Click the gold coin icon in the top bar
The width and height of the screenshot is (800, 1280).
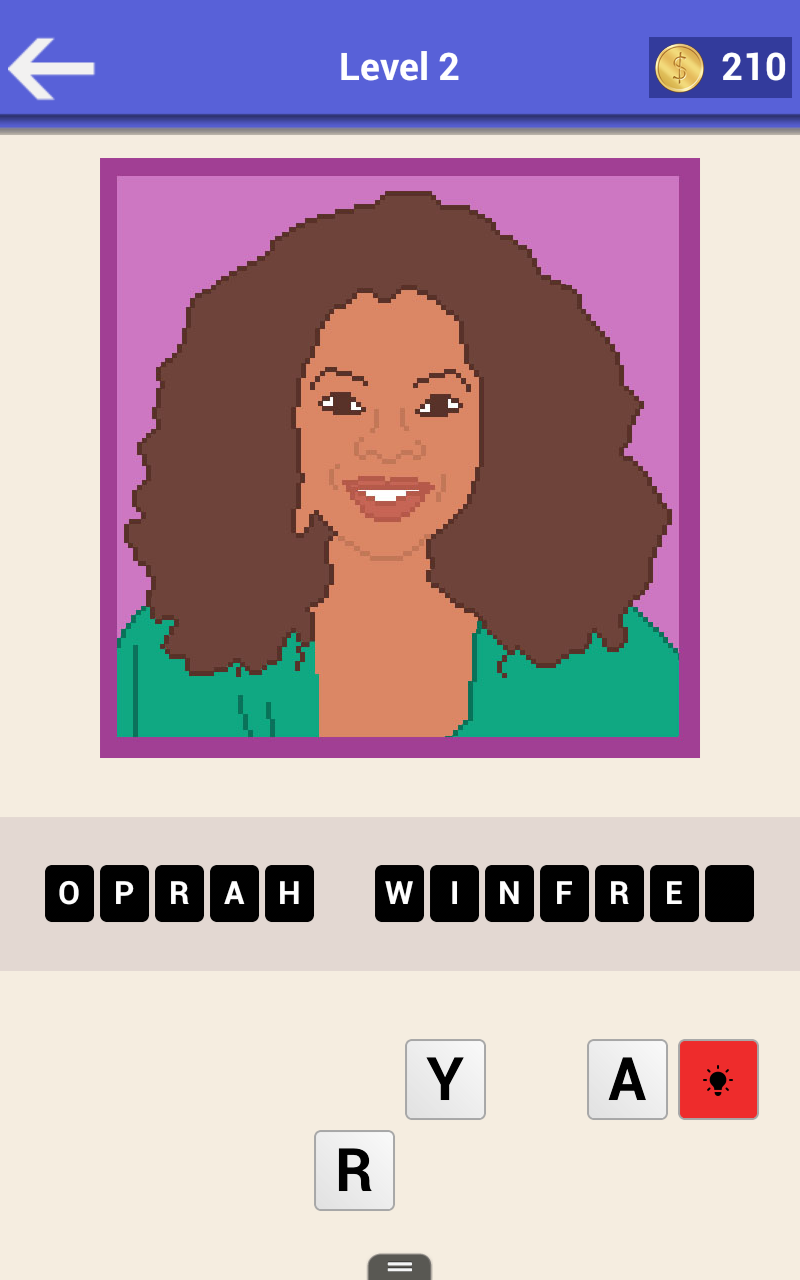[x=679, y=67]
